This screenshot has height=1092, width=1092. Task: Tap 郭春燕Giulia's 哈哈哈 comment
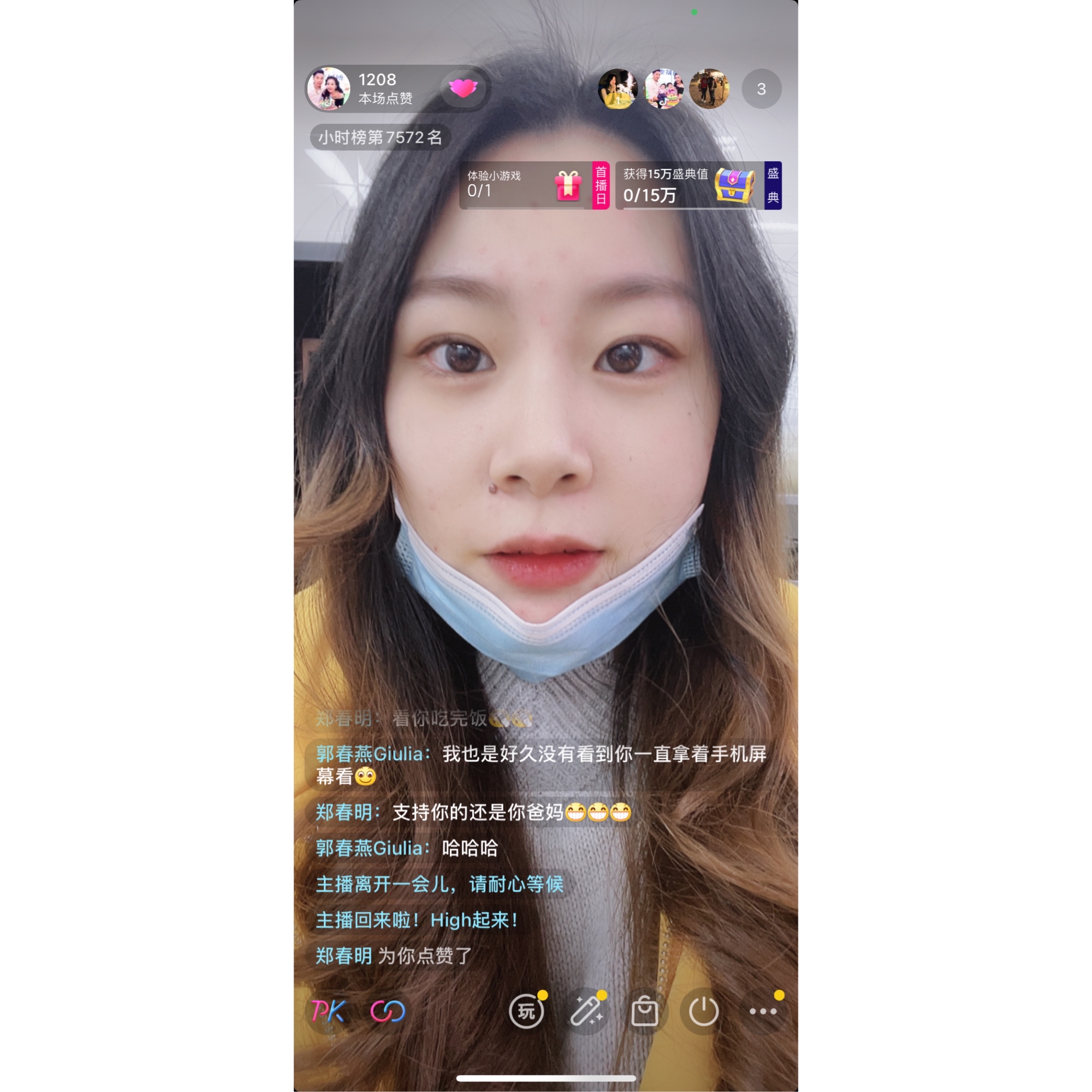tap(407, 848)
